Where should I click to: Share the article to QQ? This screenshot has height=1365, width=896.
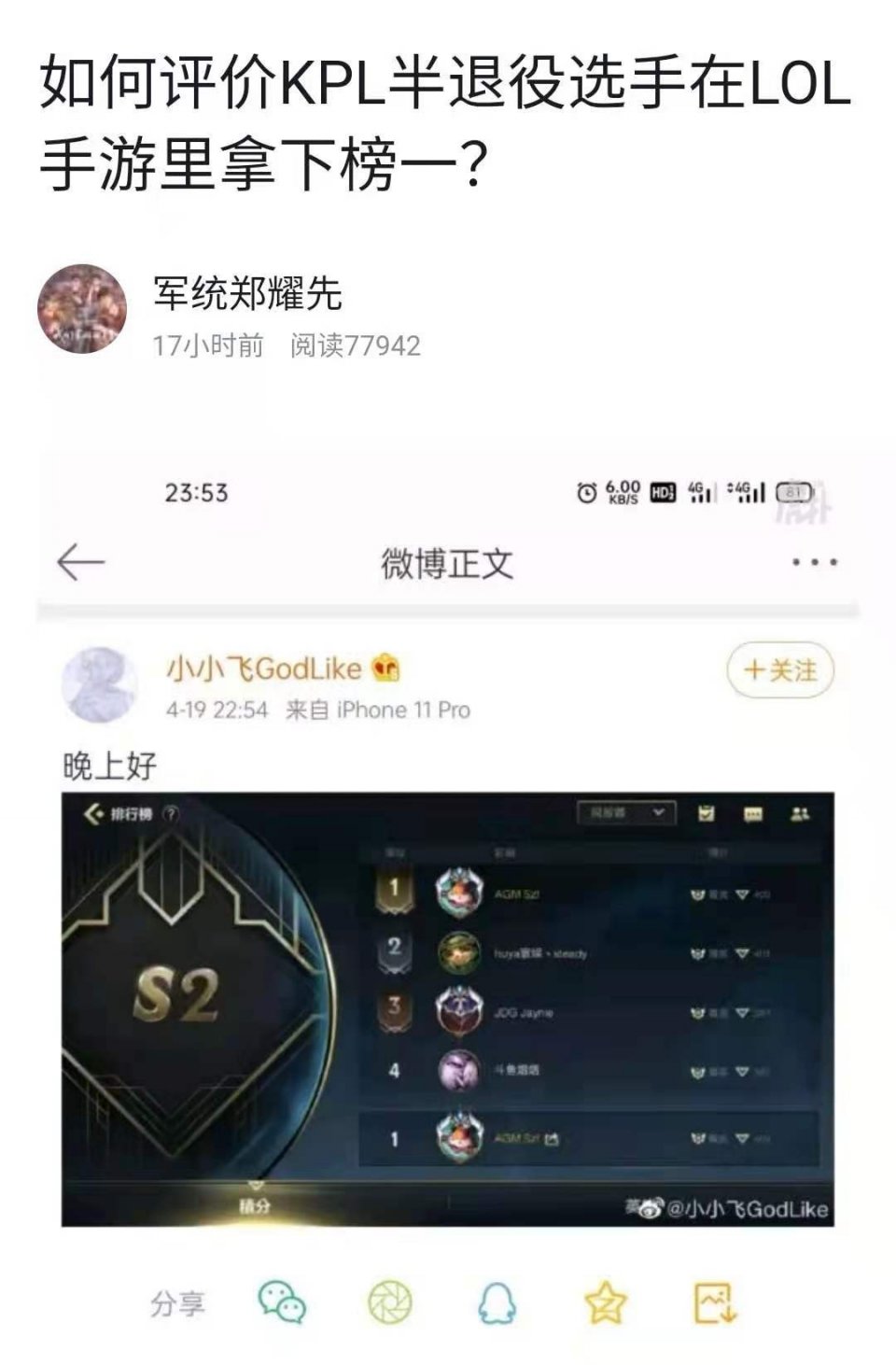coord(497,1302)
